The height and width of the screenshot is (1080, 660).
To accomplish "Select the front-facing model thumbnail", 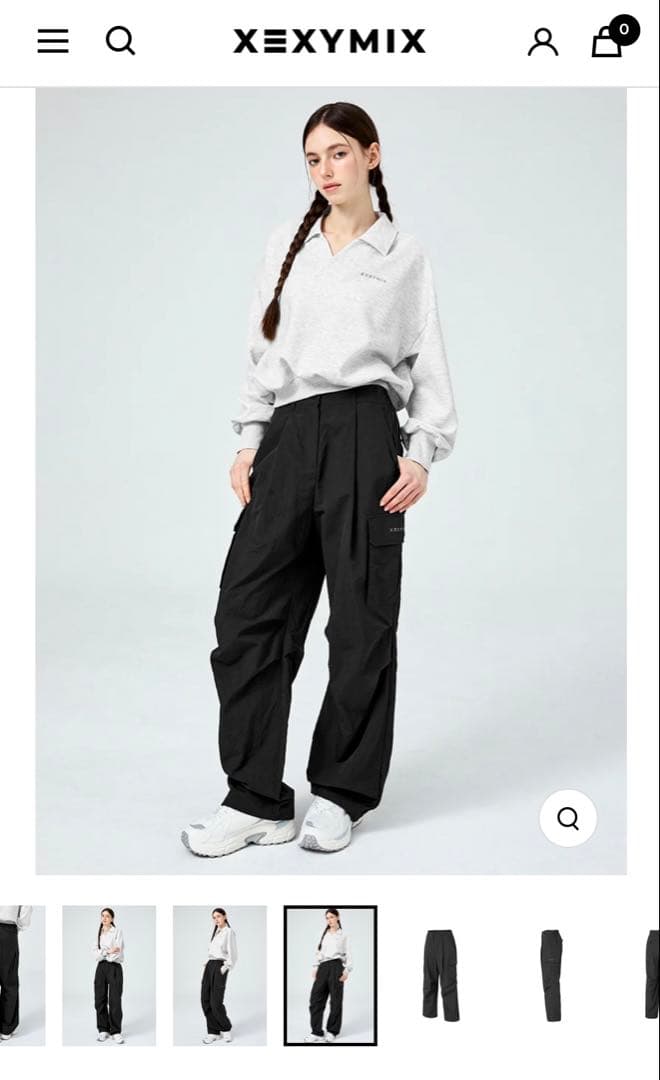I will (x=109, y=975).
